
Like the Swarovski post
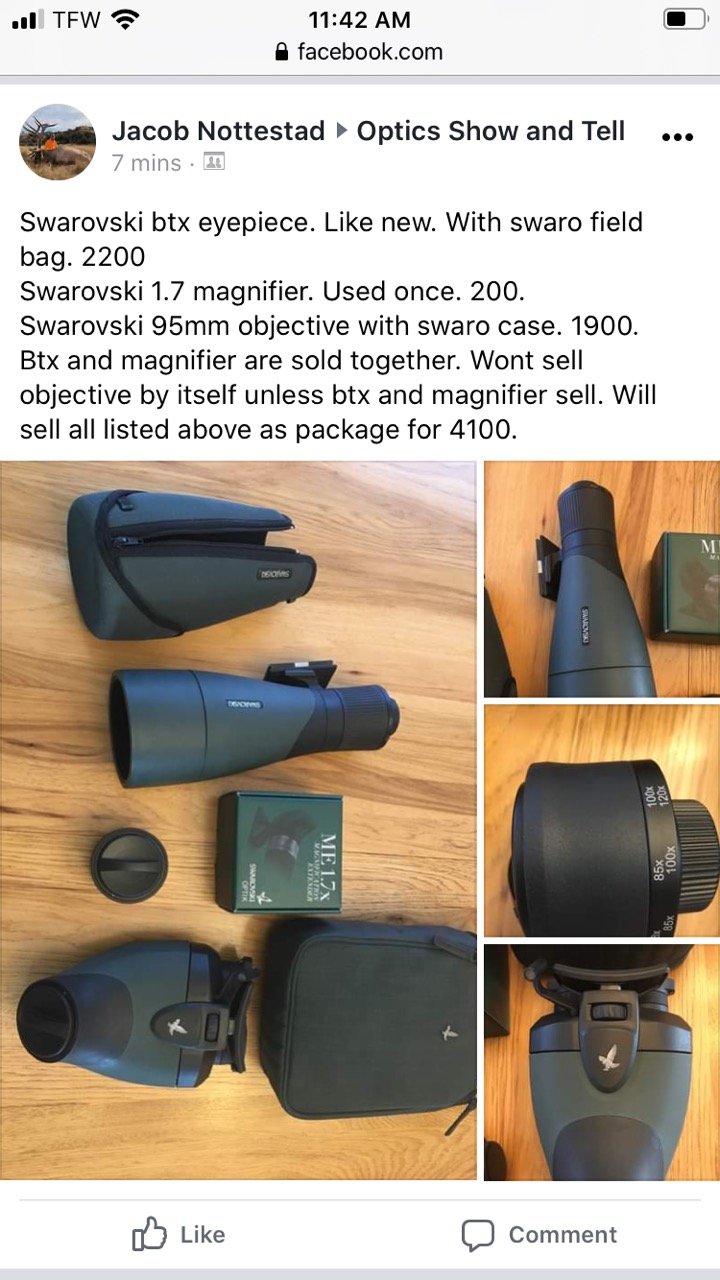pyautogui.click(x=179, y=1235)
